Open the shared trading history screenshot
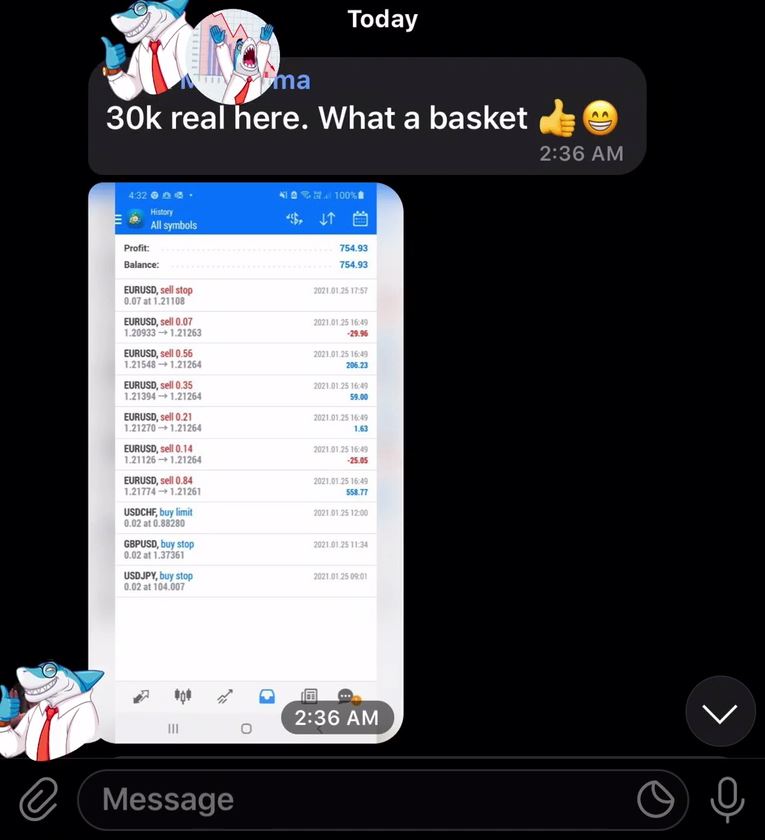Screen dimensions: 765x840 245,440
